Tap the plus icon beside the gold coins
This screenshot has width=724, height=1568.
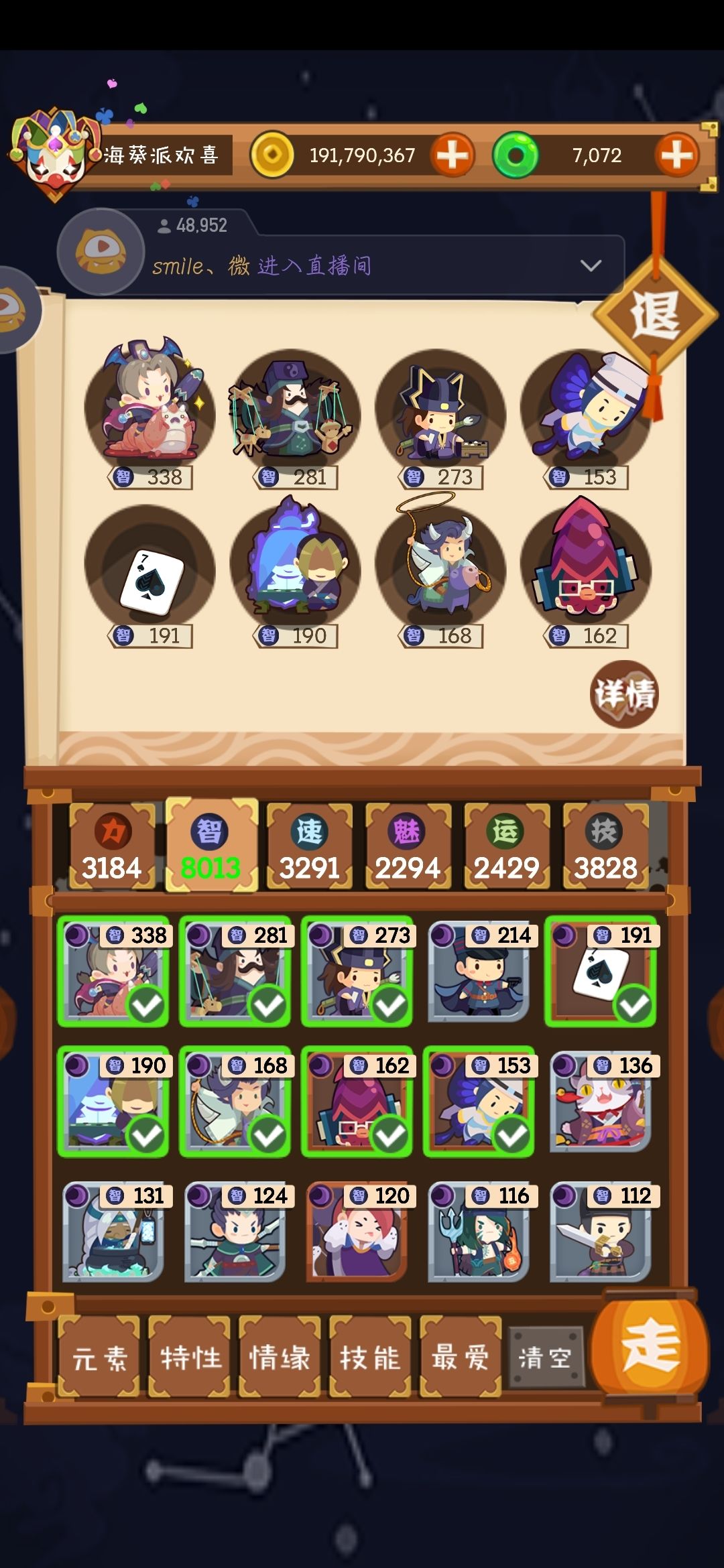(452, 155)
